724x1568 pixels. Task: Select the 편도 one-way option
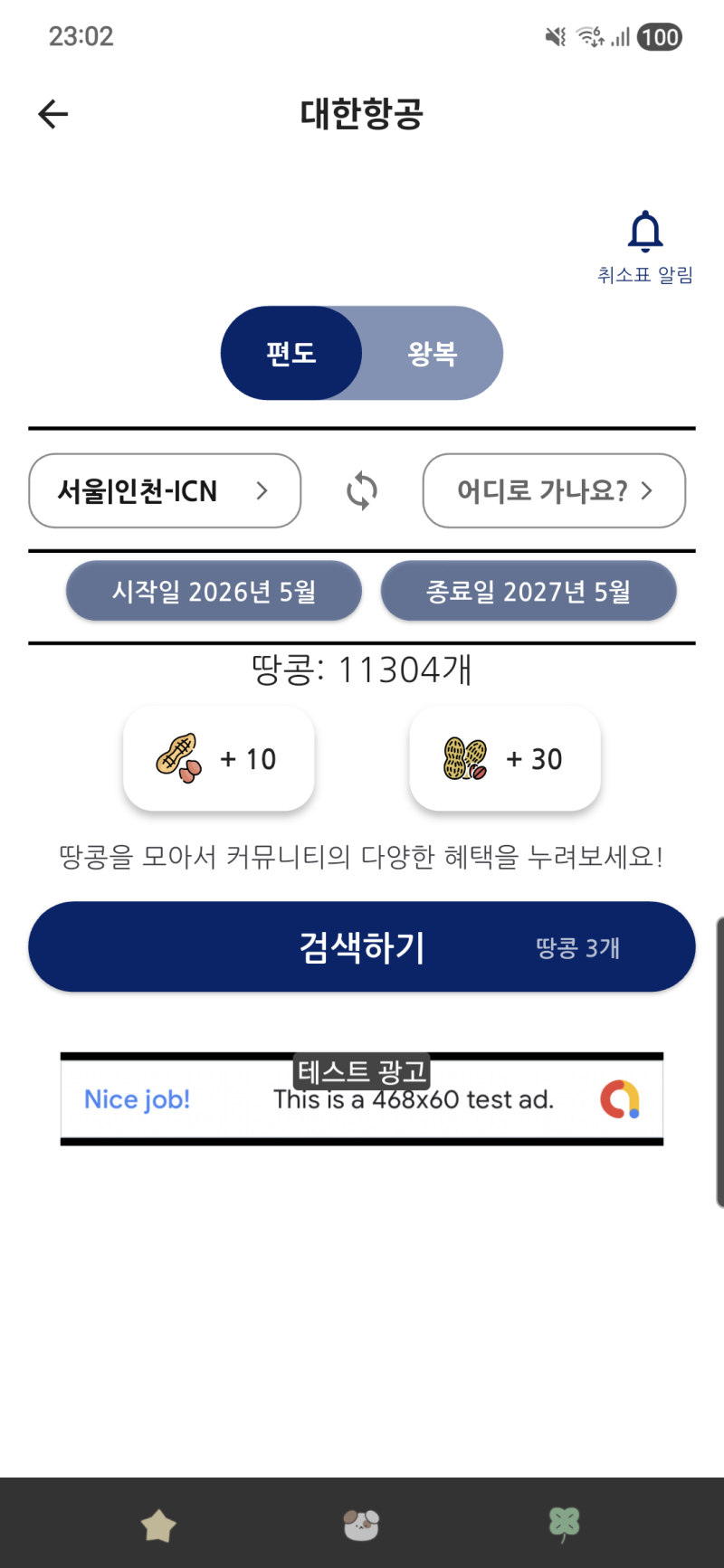point(291,353)
